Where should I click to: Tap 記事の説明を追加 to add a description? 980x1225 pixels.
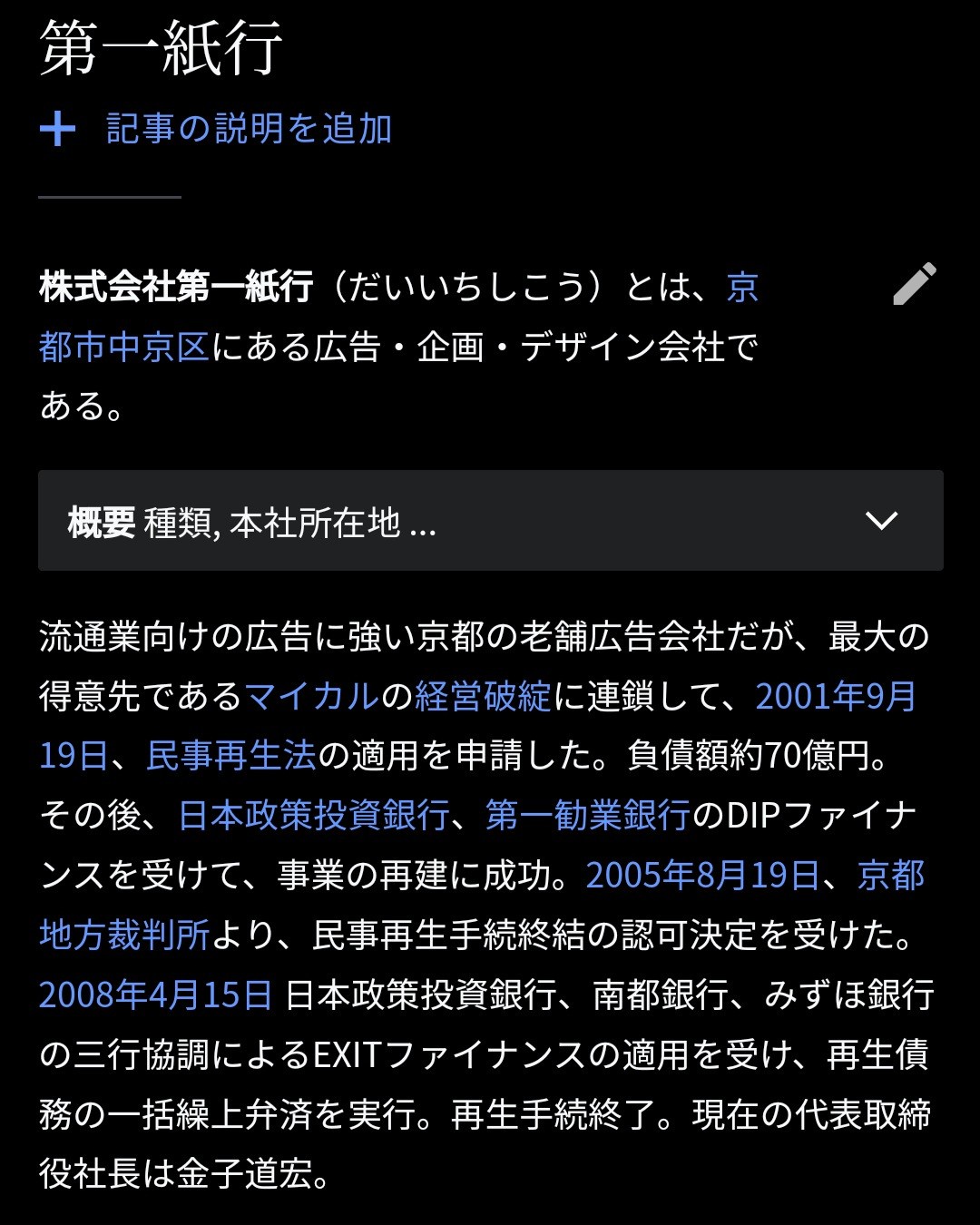coord(249,129)
